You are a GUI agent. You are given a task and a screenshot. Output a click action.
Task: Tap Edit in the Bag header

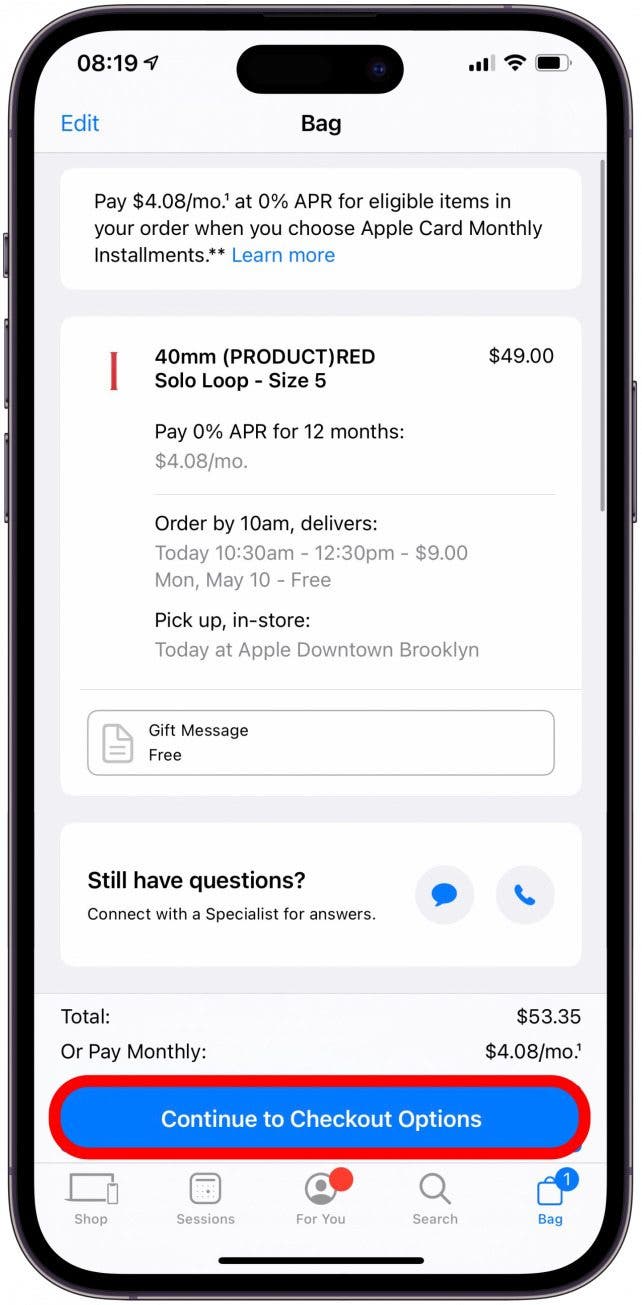point(80,123)
